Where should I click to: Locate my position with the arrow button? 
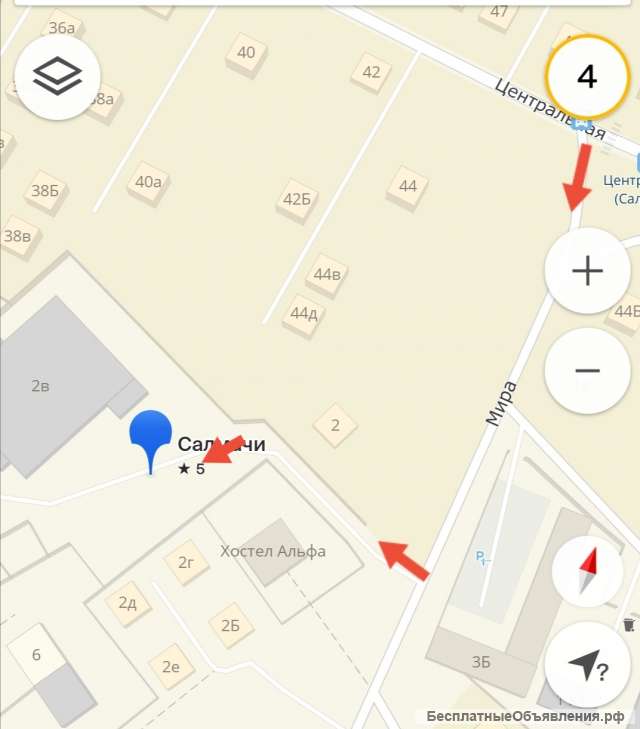[x=587, y=665]
